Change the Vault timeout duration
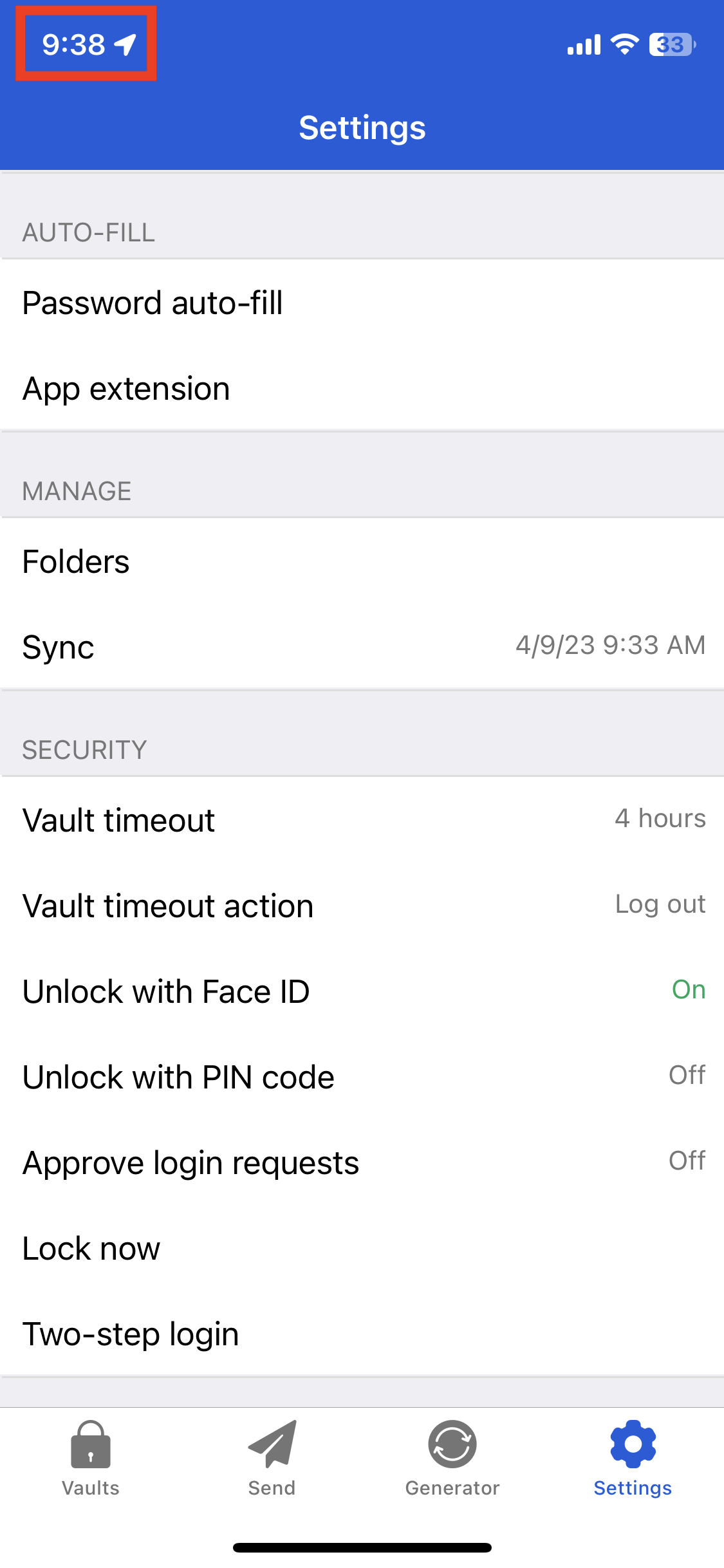 [x=362, y=819]
